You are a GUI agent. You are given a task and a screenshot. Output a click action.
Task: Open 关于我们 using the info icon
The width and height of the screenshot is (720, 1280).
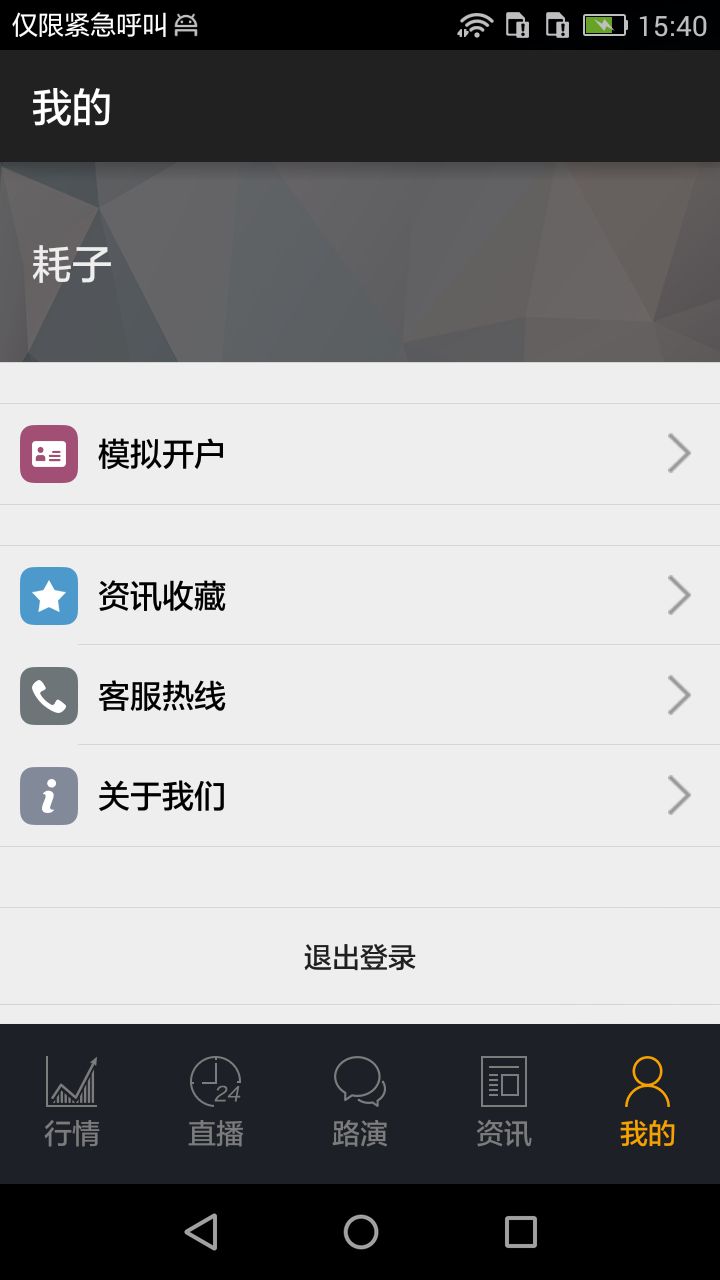tap(47, 796)
